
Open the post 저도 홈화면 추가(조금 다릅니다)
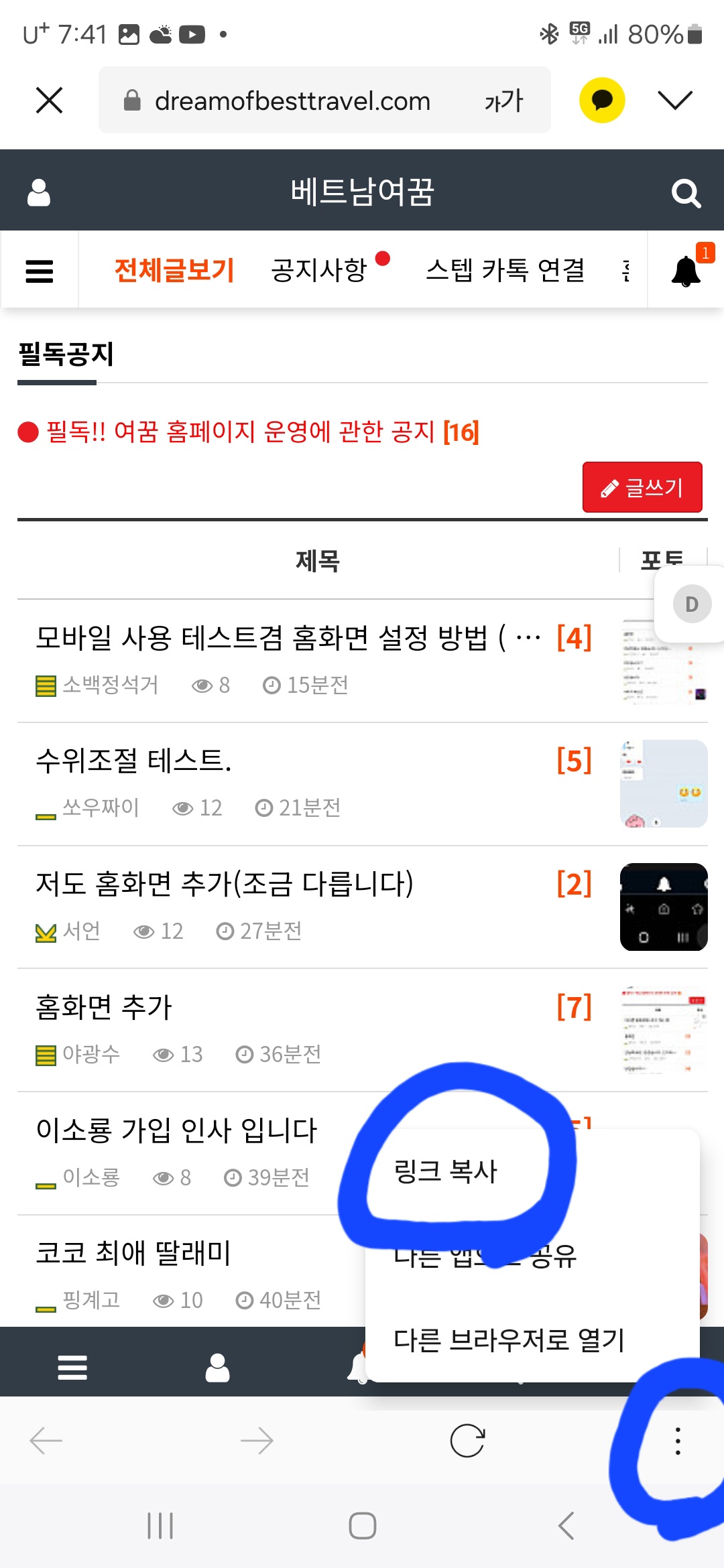click(x=224, y=884)
